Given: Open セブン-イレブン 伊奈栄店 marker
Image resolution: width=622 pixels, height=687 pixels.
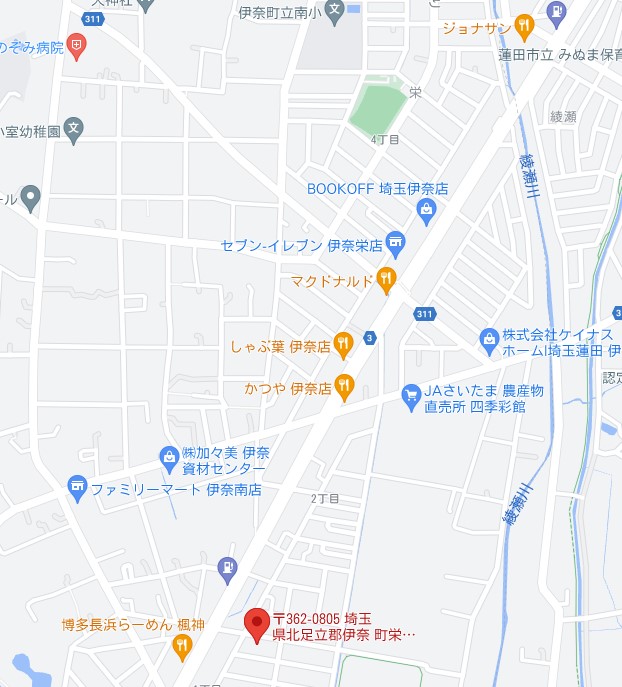Looking at the screenshot, I should [396, 243].
